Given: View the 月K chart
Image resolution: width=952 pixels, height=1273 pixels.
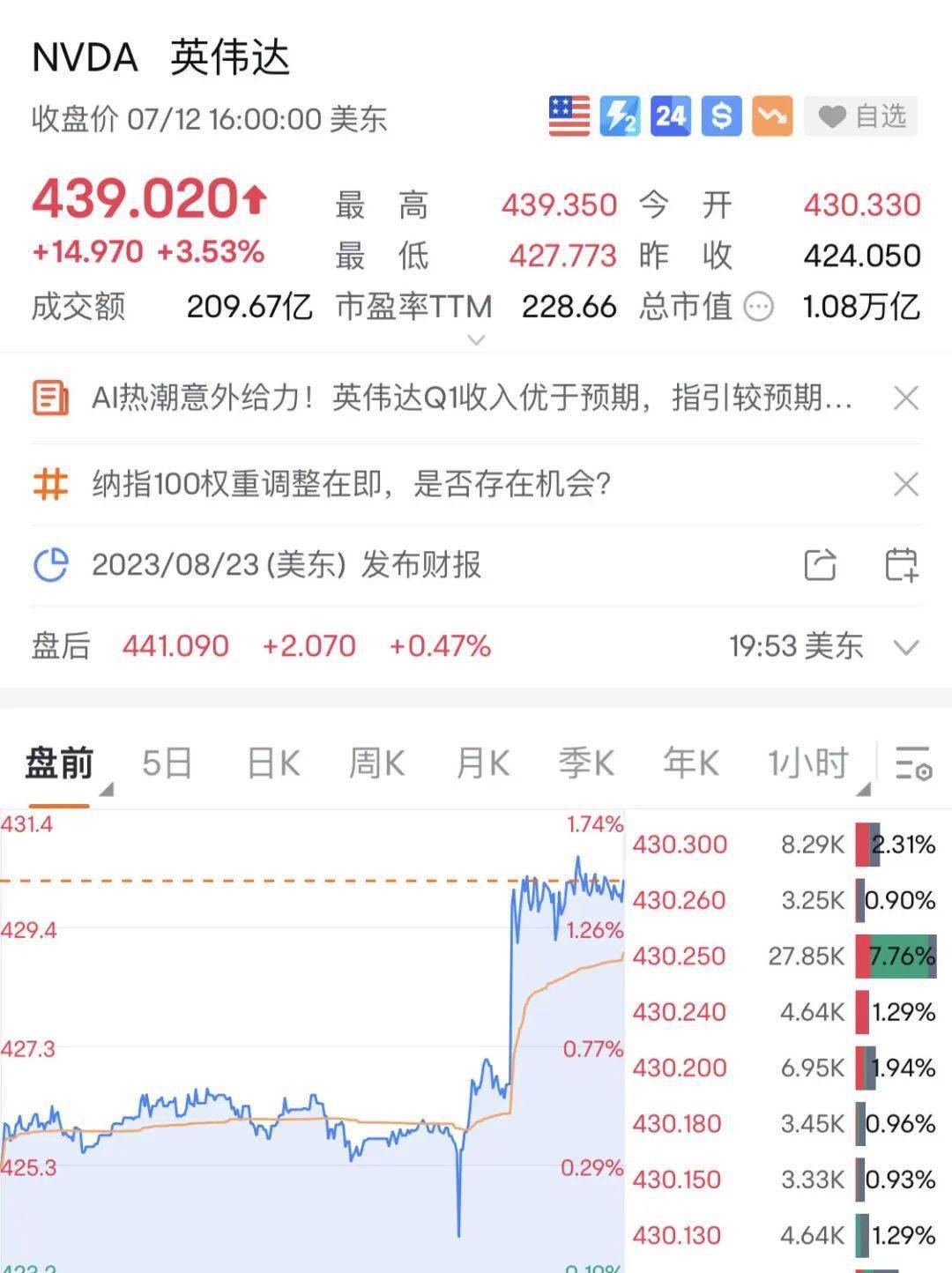Looking at the screenshot, I should (x=482, y=763).
